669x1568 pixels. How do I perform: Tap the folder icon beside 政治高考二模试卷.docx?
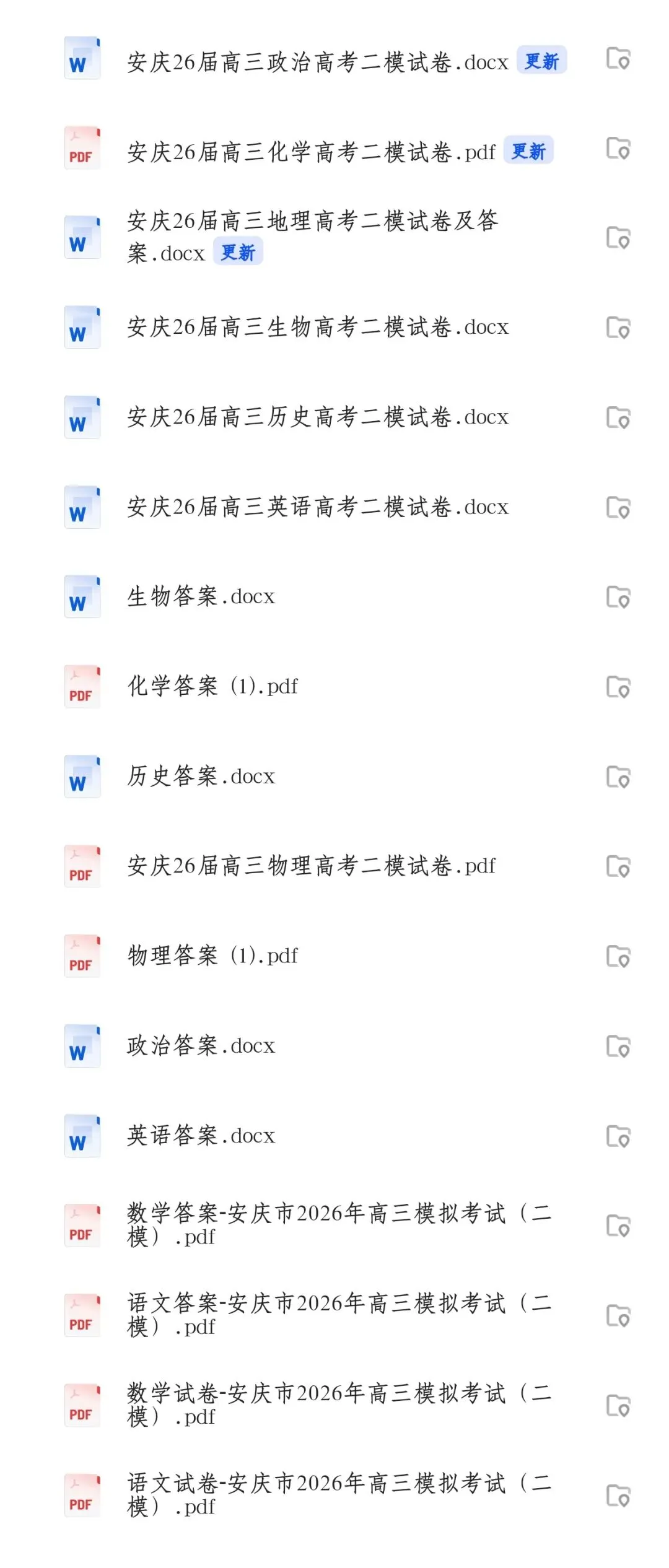[618, 59]
